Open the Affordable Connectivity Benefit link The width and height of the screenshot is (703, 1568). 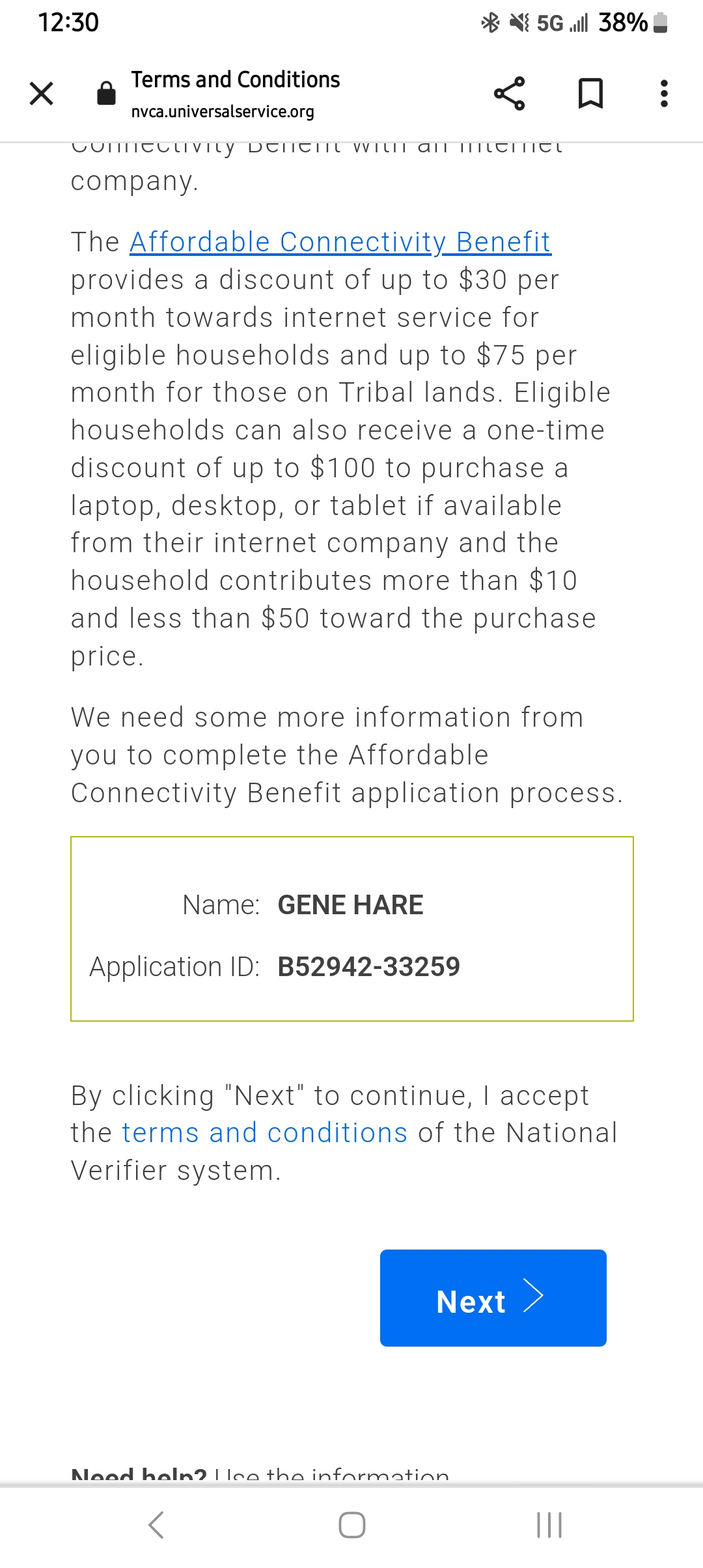pyautogui.click(x=340, y=242)
